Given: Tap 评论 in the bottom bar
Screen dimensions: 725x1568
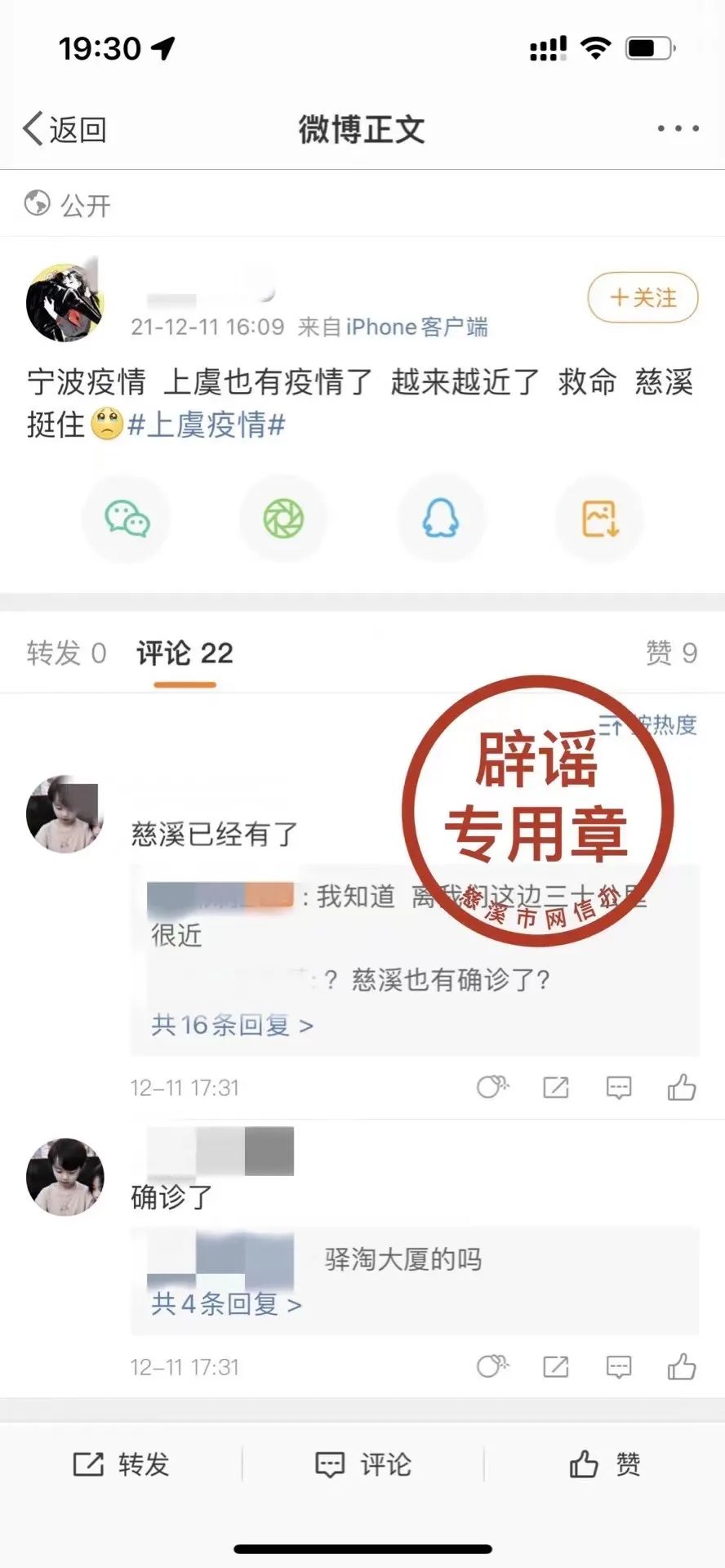Looking at the screenshot, I should (x=362, y=1464).
